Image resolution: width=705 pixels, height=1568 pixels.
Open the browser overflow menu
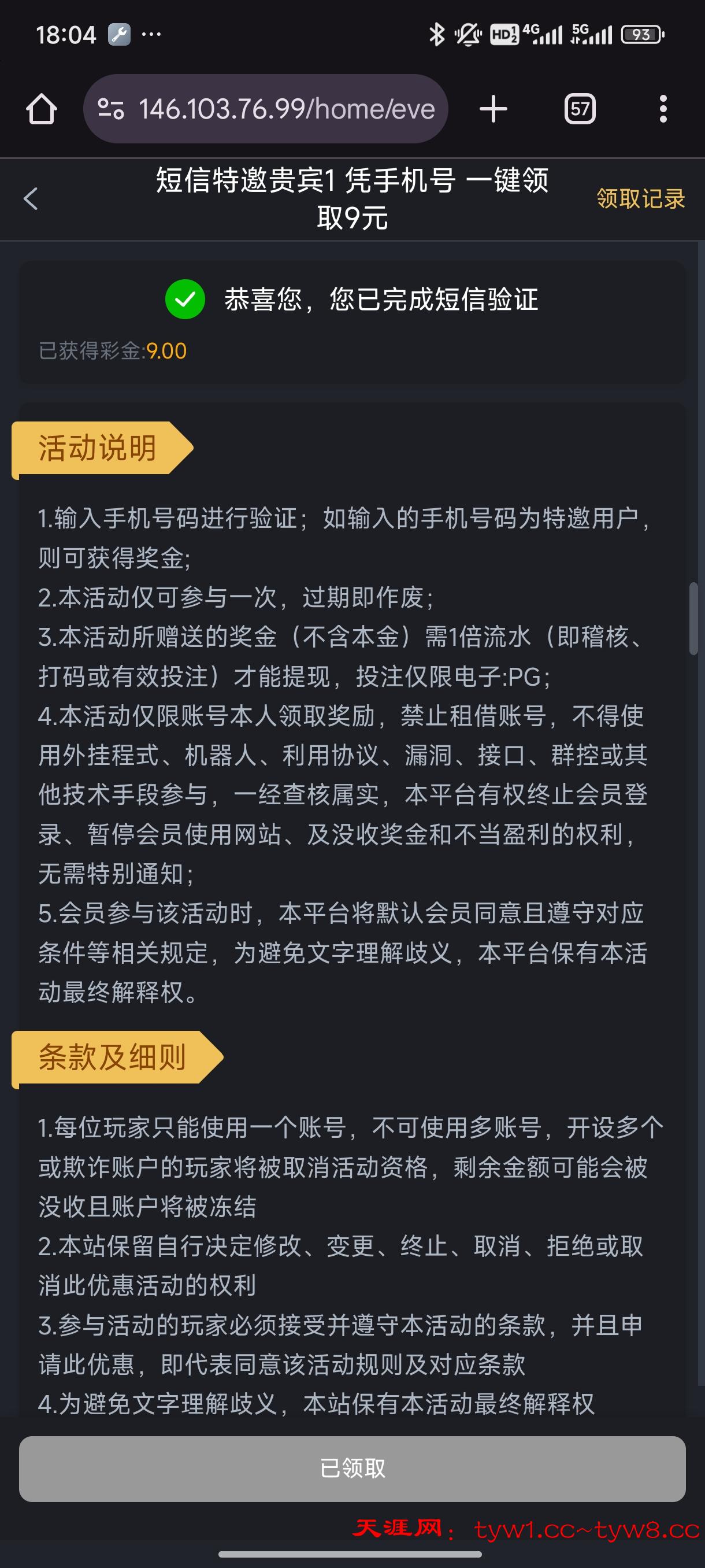tap(663, 110)
